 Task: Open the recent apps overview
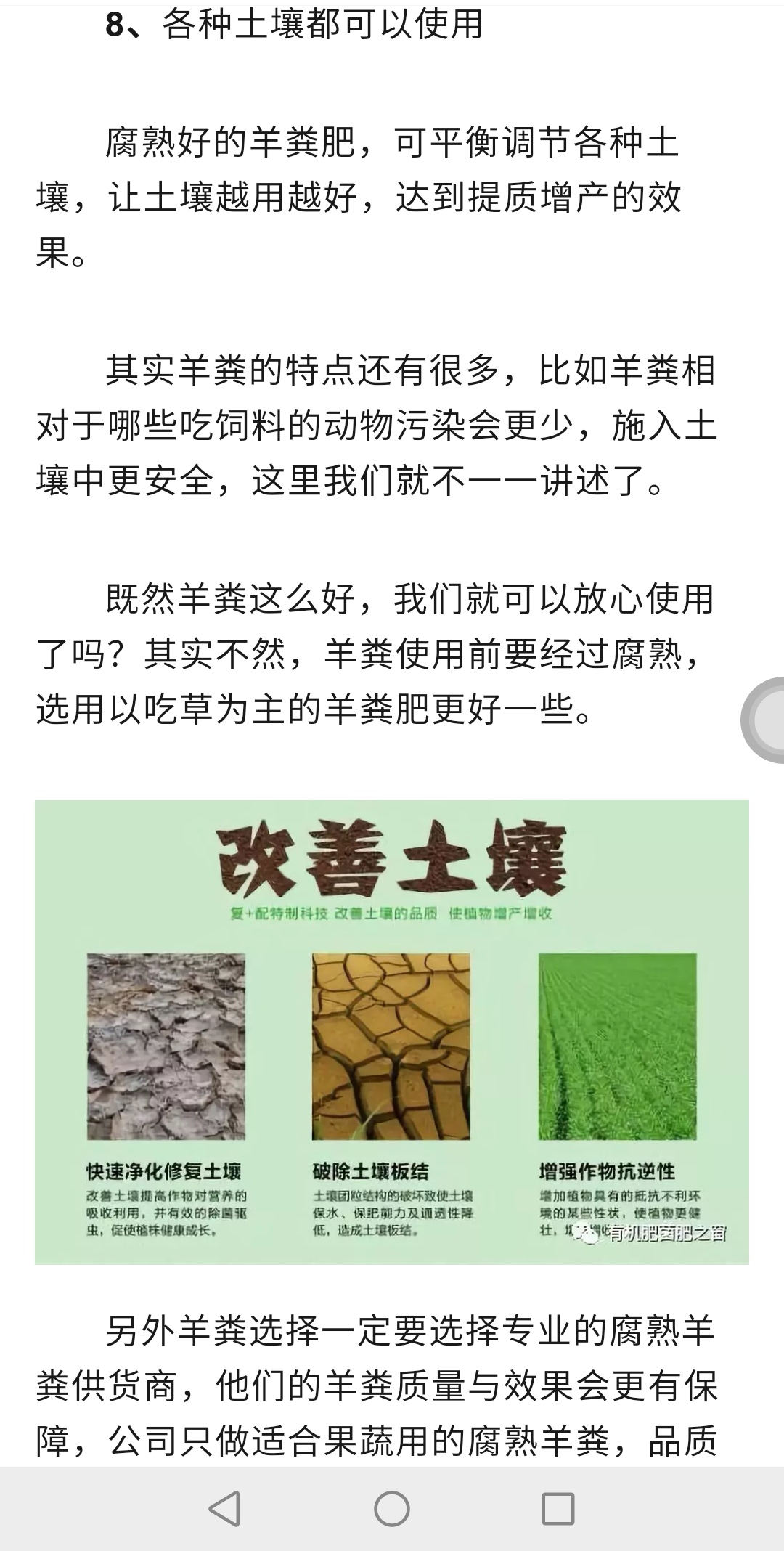click(x=558, y=1509)
